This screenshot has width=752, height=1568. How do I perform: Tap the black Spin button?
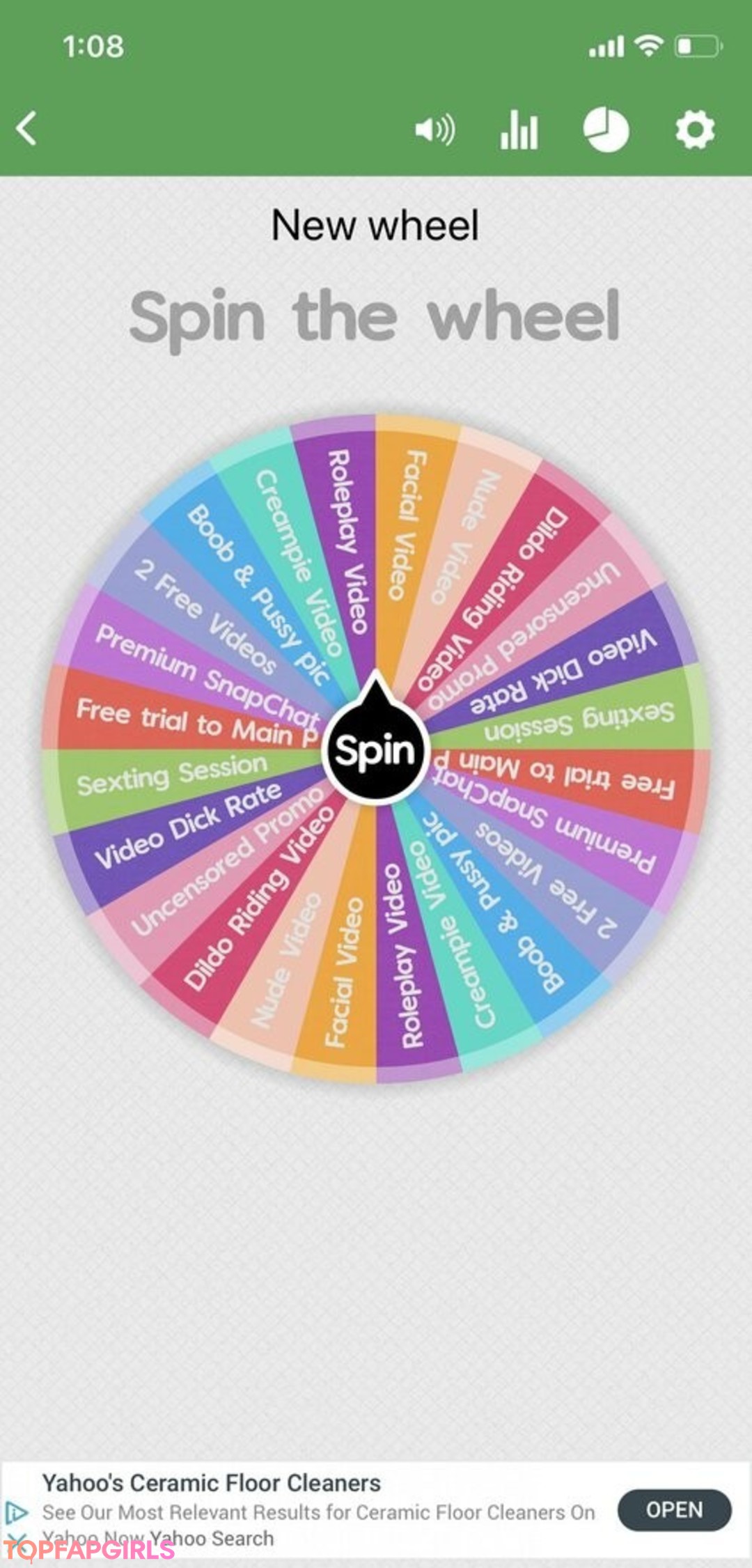[376, 751]
